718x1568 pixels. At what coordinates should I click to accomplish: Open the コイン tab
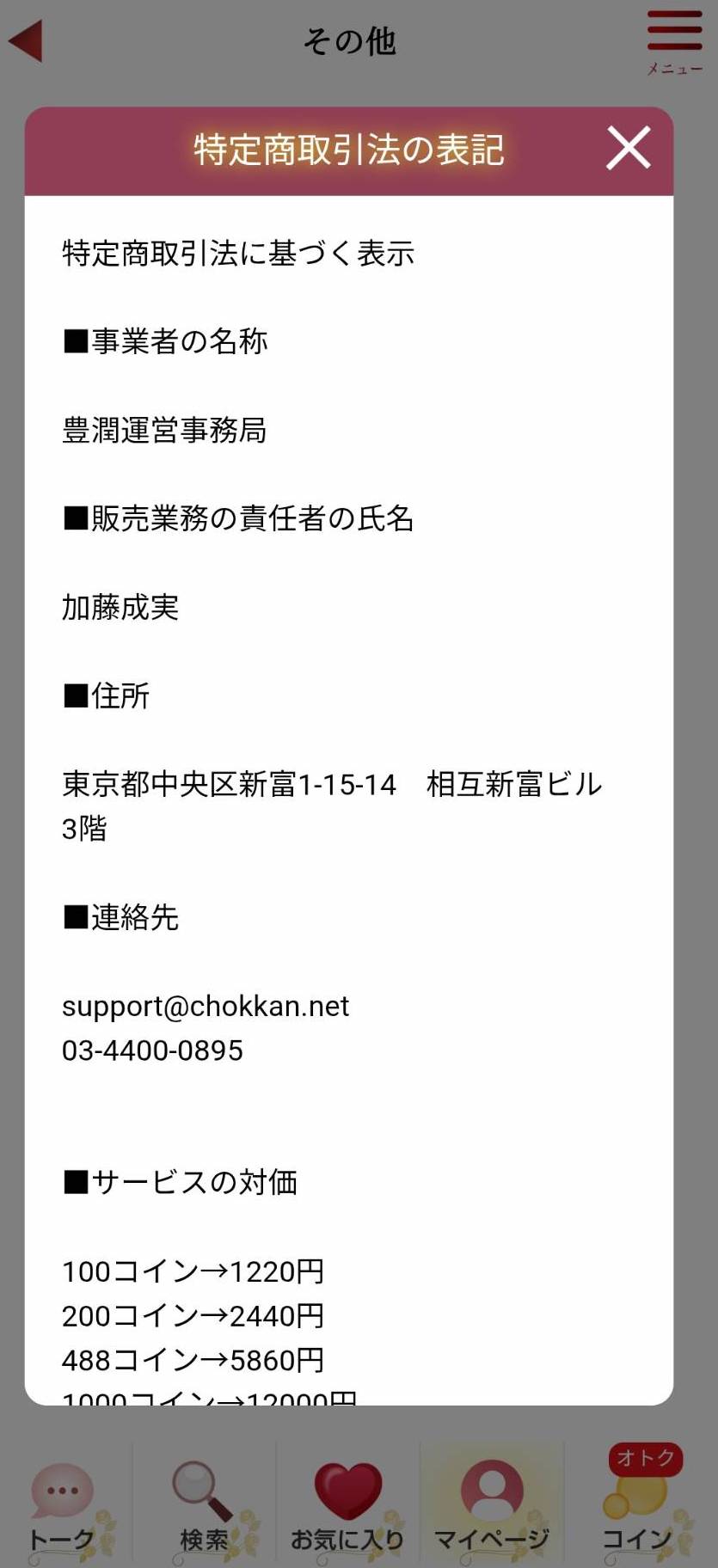click(641, 1506)
